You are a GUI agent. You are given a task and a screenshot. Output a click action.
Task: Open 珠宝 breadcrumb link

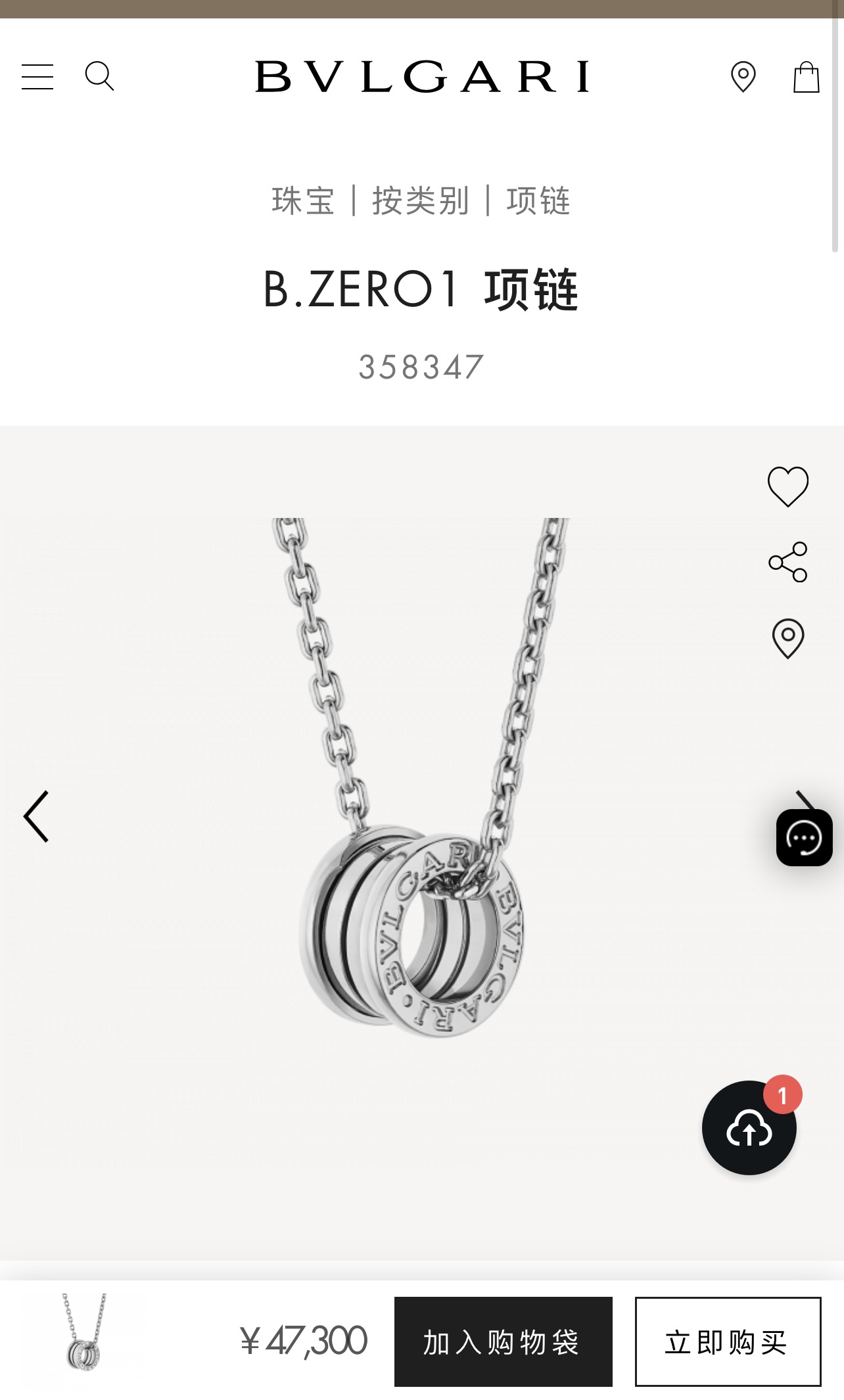(303, 200)
